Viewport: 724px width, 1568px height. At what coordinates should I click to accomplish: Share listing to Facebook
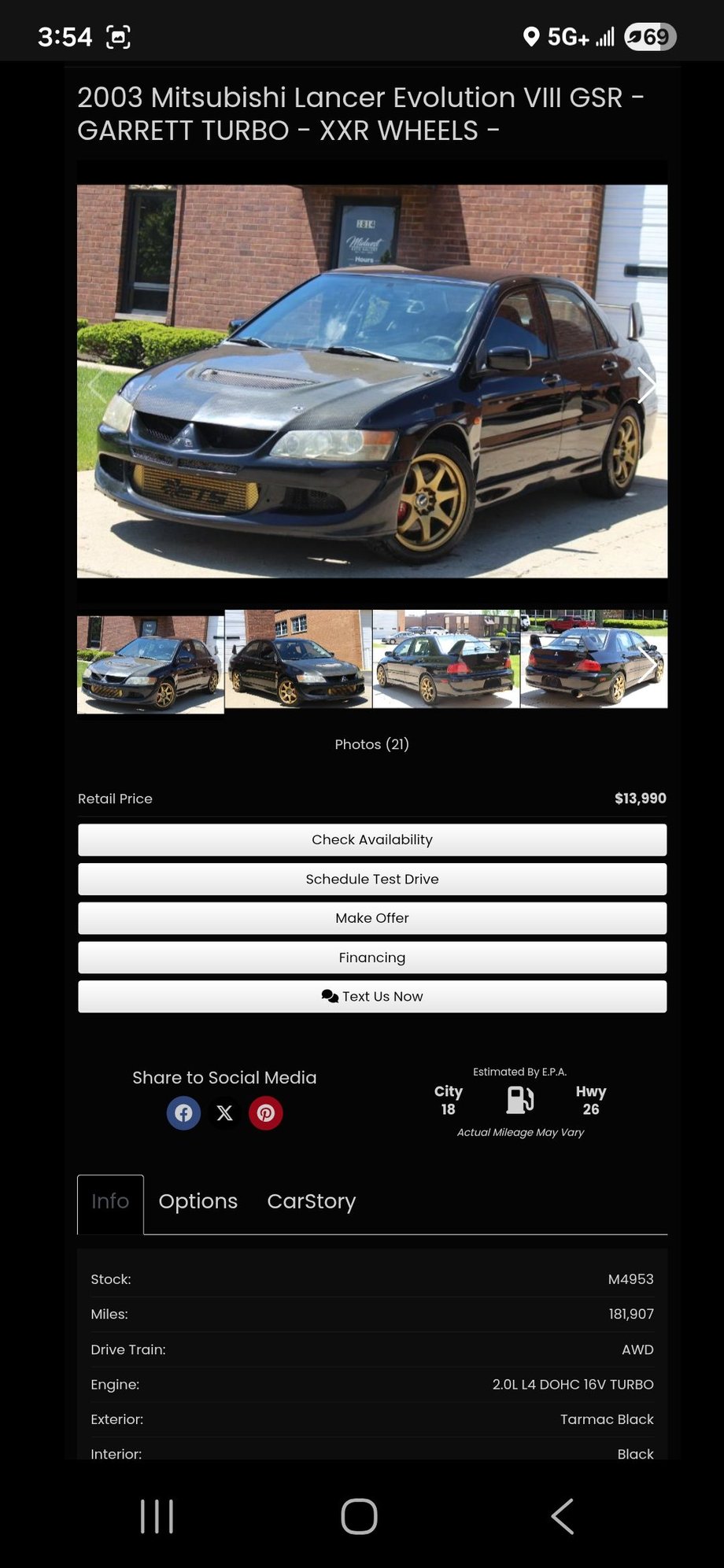click(183, 1113)
